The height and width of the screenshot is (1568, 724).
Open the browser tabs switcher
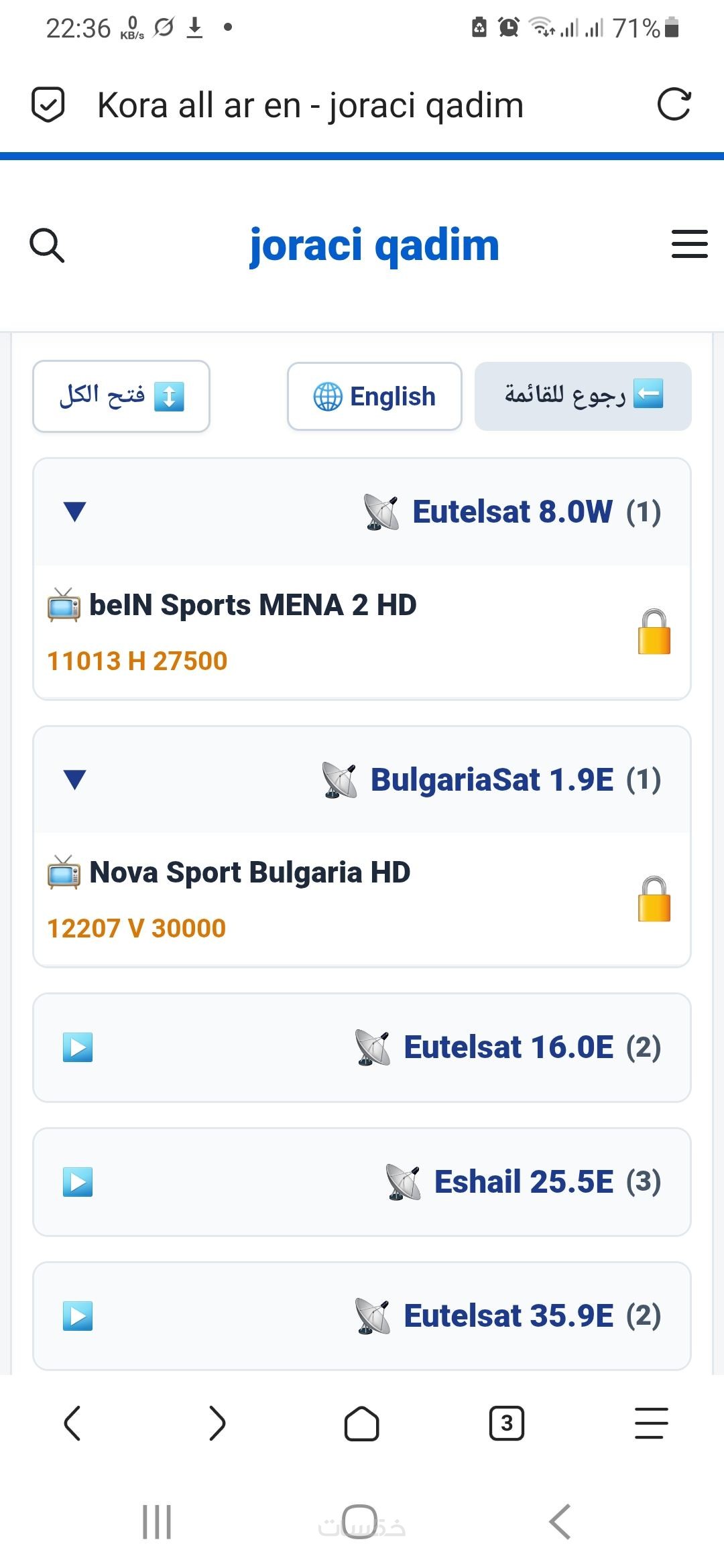click(507, 1423)
